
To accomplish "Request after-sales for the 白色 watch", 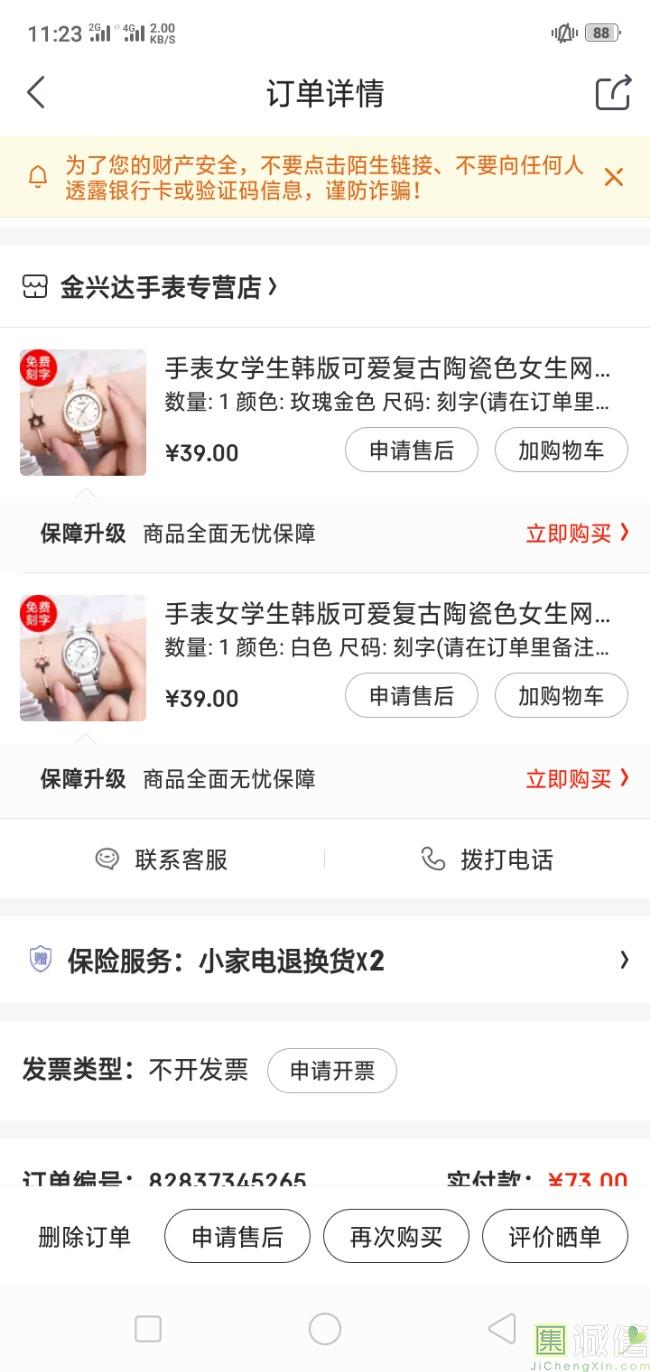I will pos(411,696).
